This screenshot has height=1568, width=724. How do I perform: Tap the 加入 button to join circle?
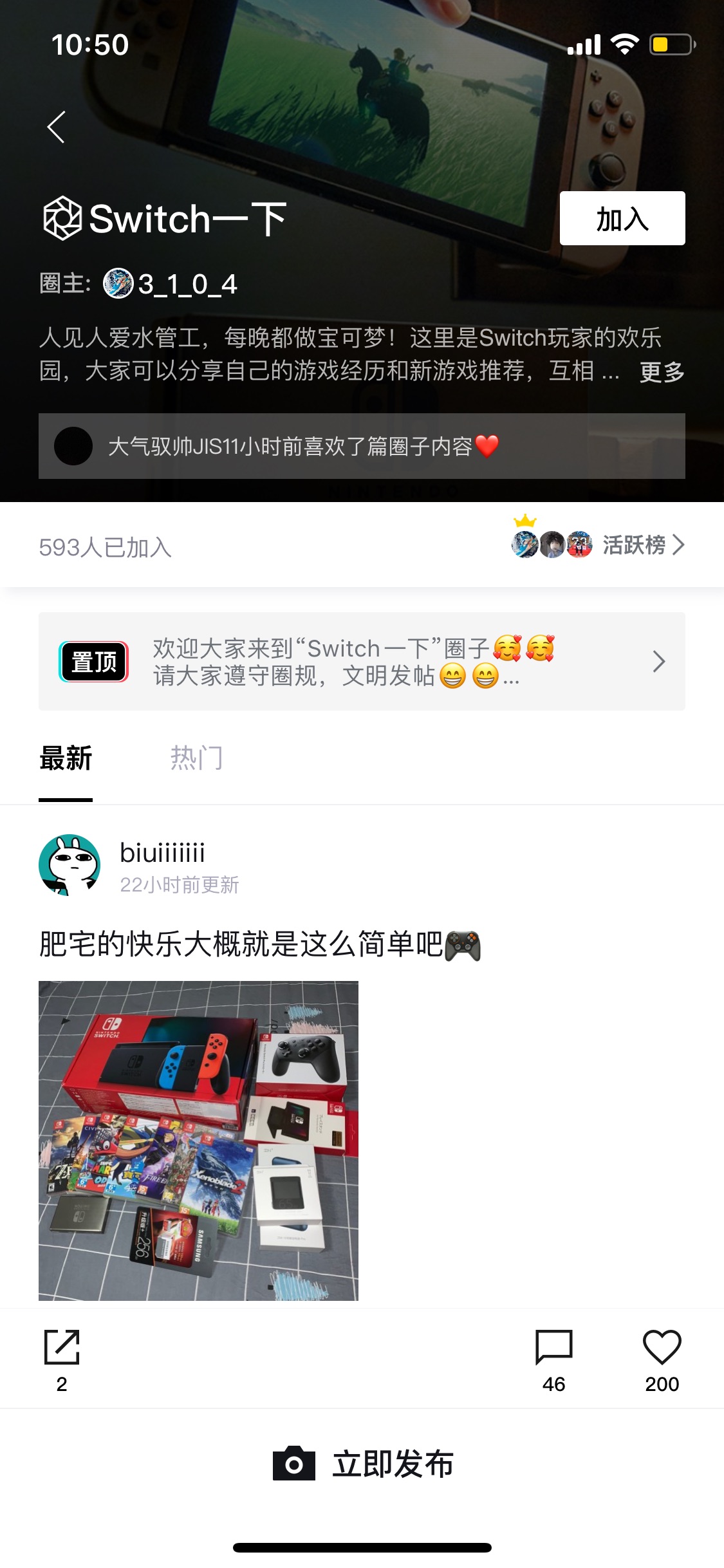coord(622,218)
